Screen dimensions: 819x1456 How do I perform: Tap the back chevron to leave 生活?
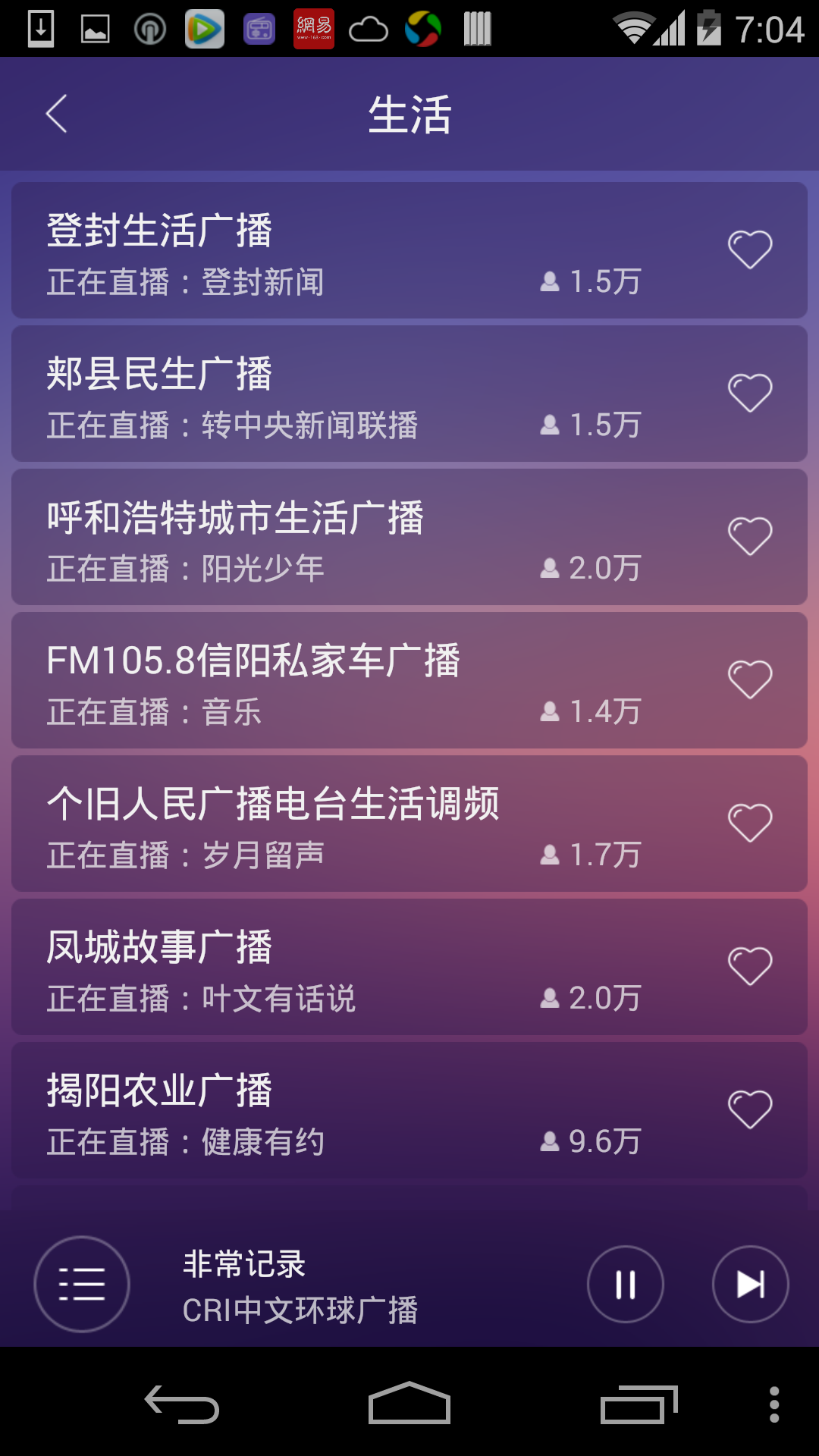click(55, 112)
